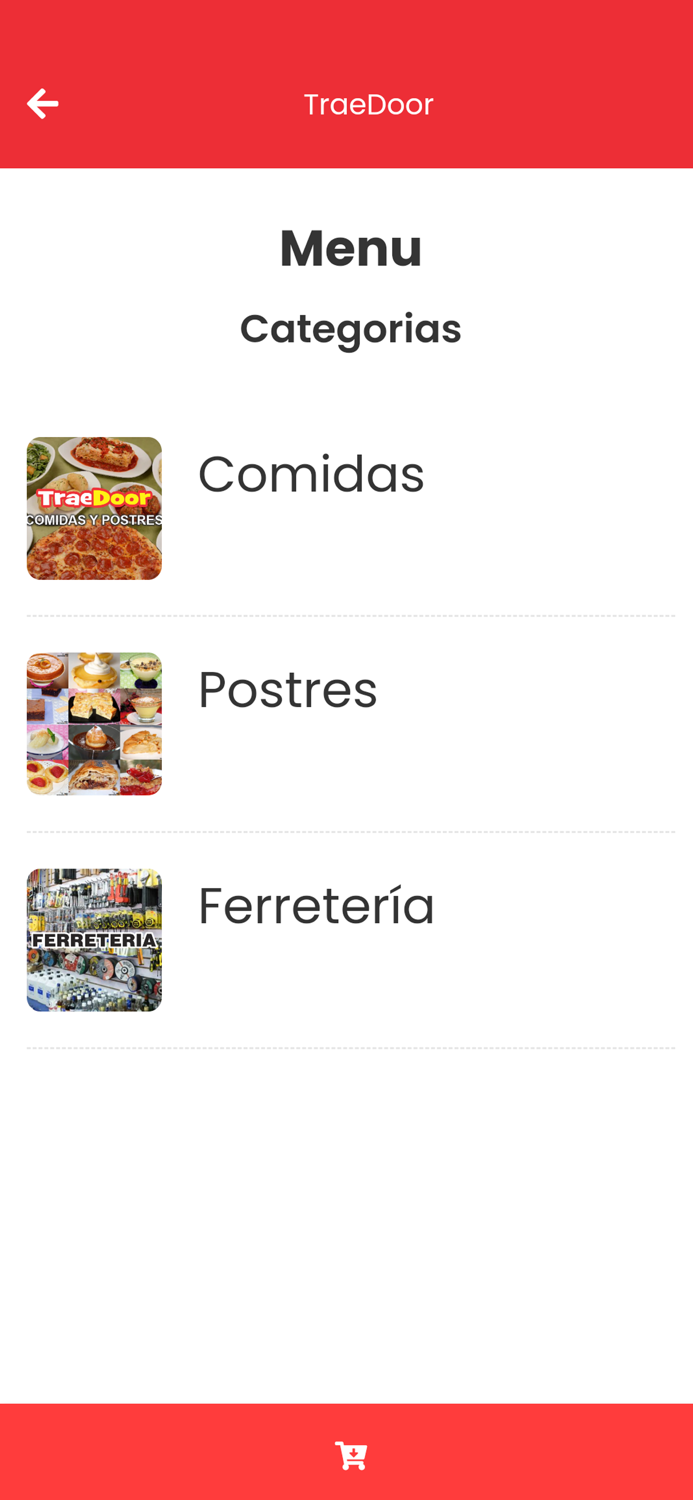693x1500 pixels.
Task: Go back using the header arrow
Action: click(x=42, y=104)
